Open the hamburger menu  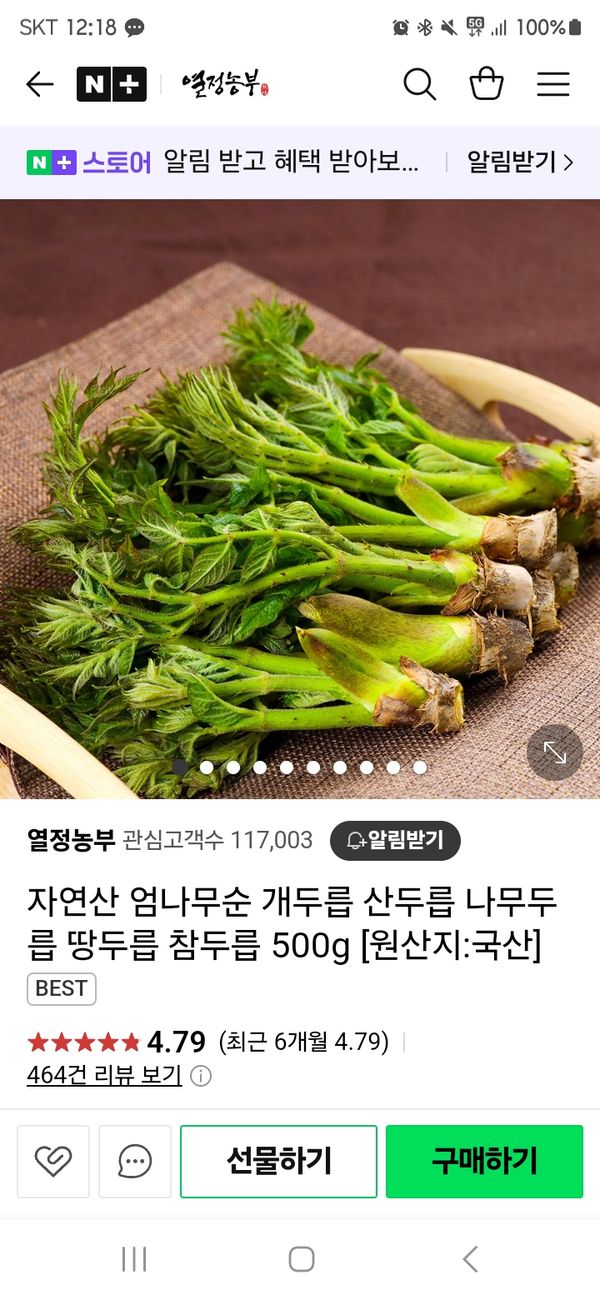553,84
